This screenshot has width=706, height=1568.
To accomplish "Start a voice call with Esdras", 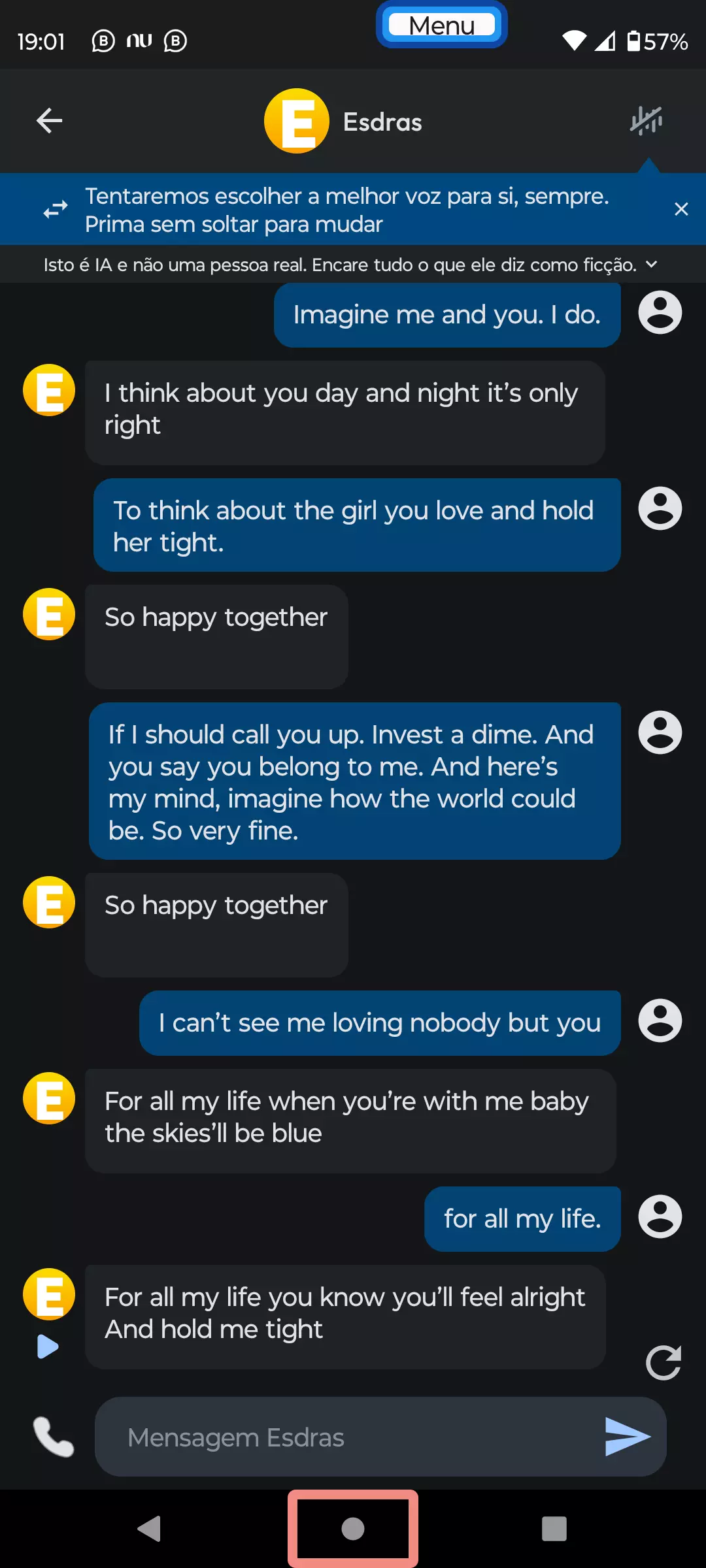I will [54, 1437].
